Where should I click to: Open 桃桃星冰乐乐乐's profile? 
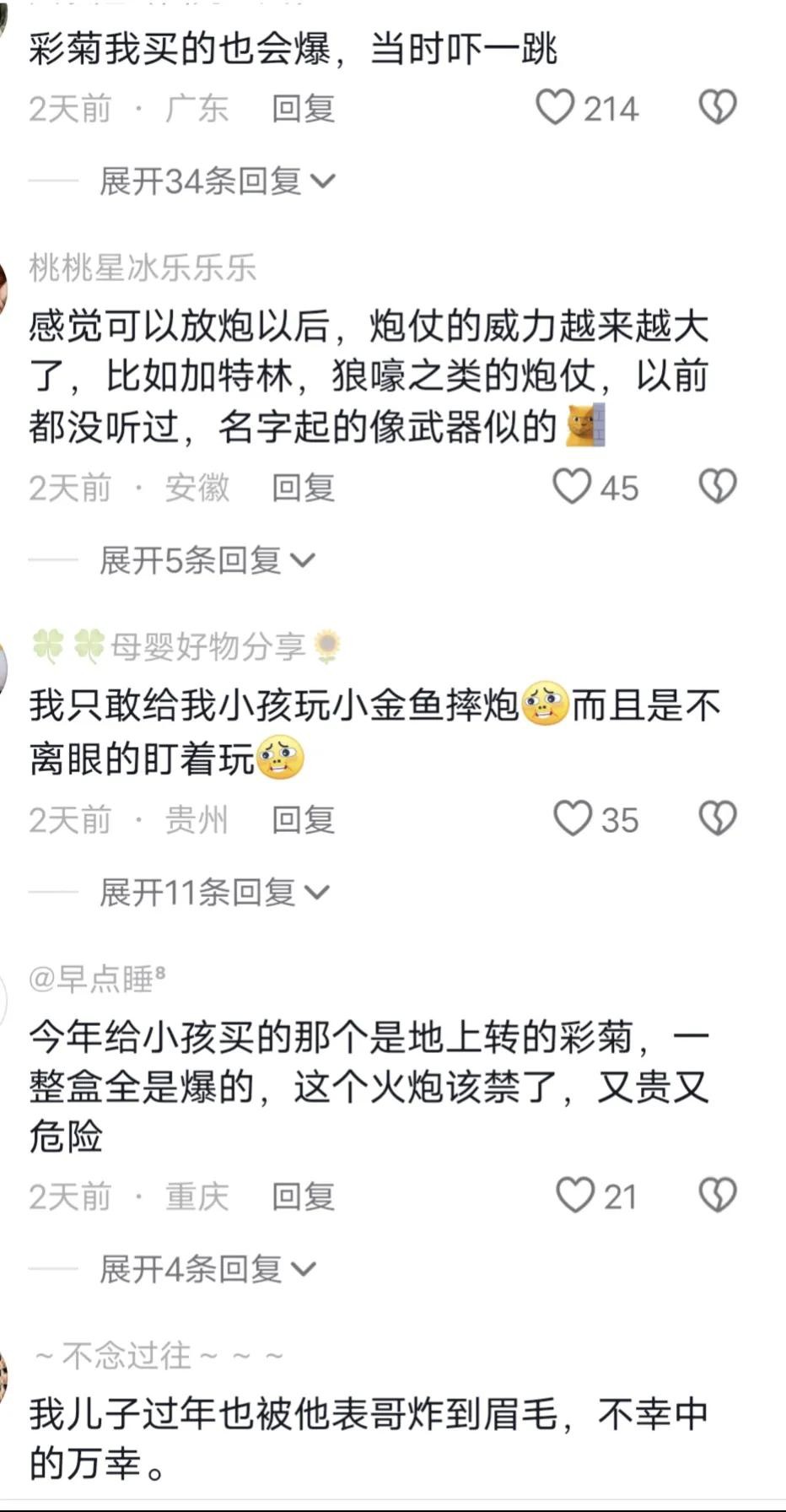point(143,268)
